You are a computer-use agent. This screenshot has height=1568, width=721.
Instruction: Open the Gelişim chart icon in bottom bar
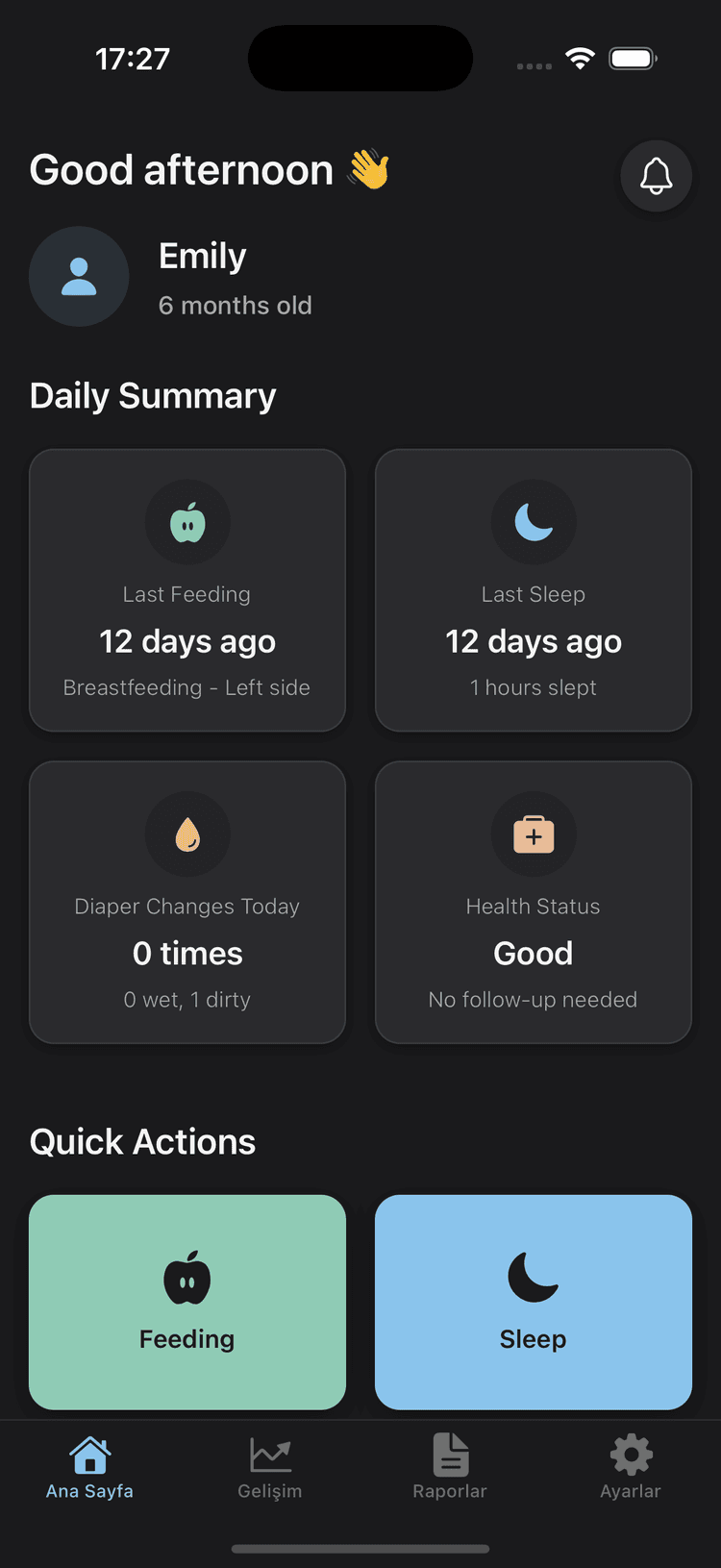pyautogui.click(x=269, y=1454)
